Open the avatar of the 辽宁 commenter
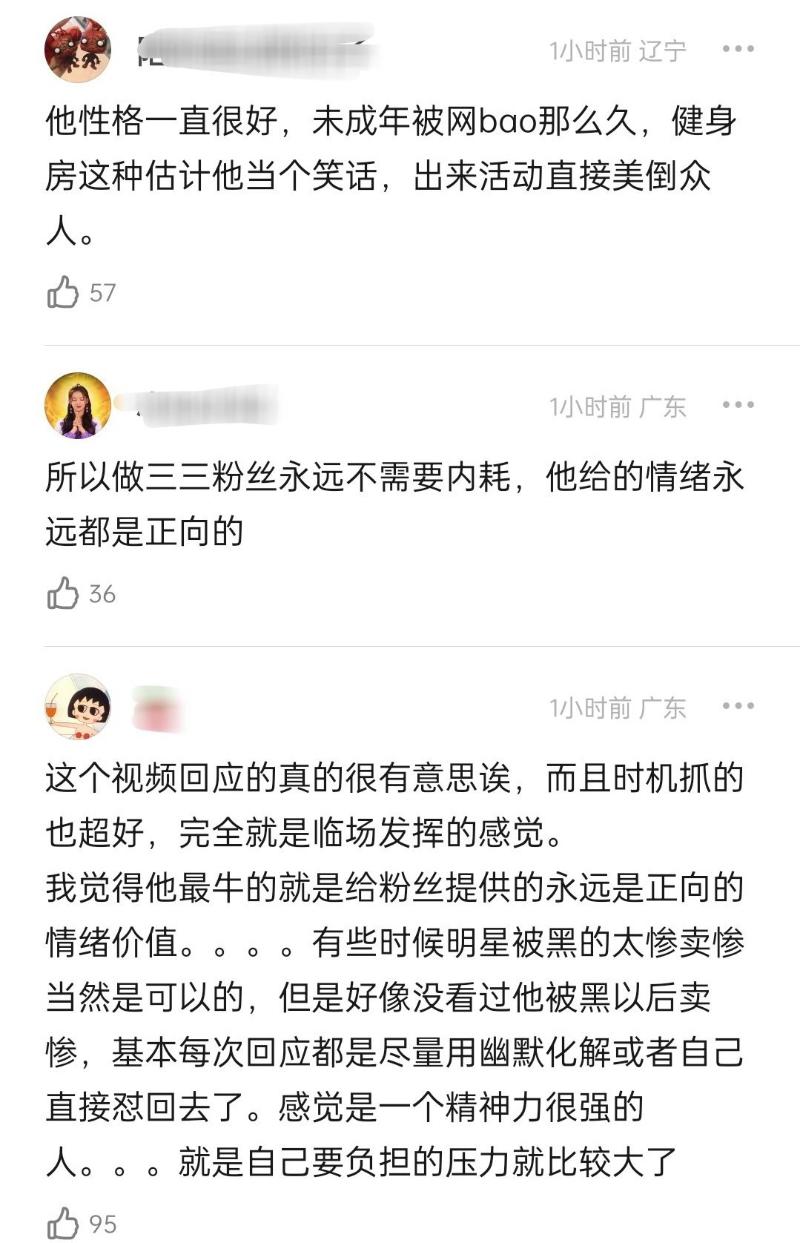 coord(77,50)
